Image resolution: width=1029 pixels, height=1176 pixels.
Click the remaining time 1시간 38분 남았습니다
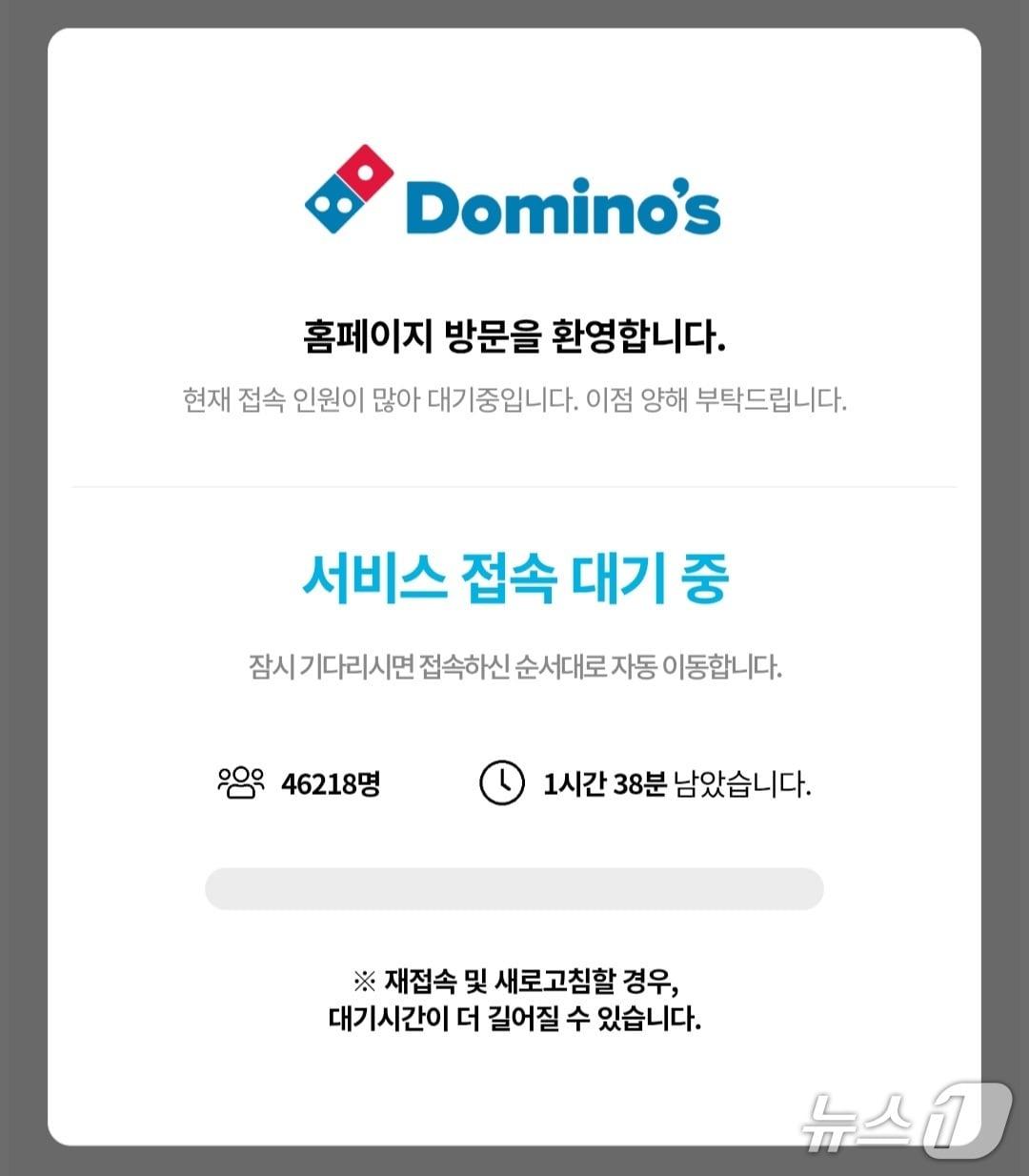point(677,784)
